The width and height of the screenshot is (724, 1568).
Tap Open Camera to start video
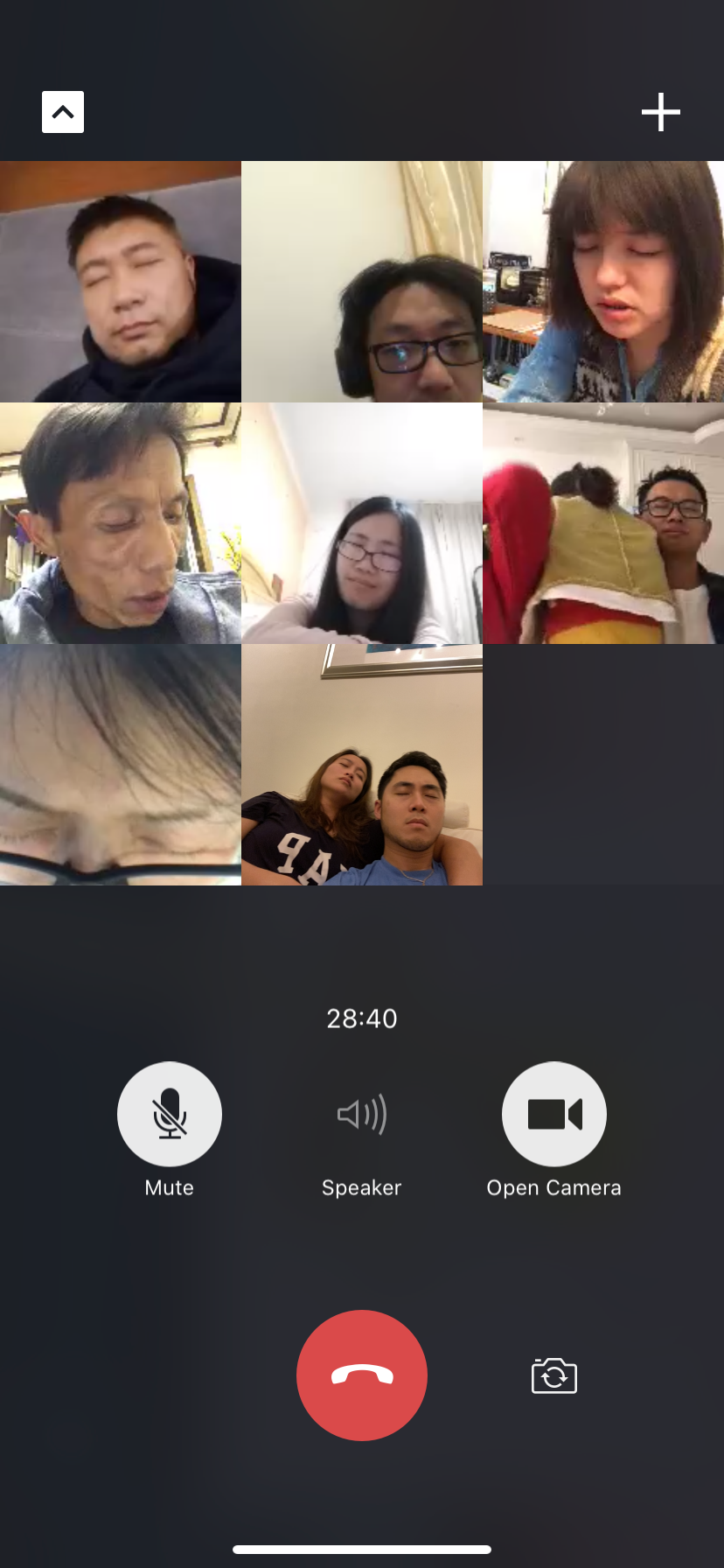[x=554, y=1114]
